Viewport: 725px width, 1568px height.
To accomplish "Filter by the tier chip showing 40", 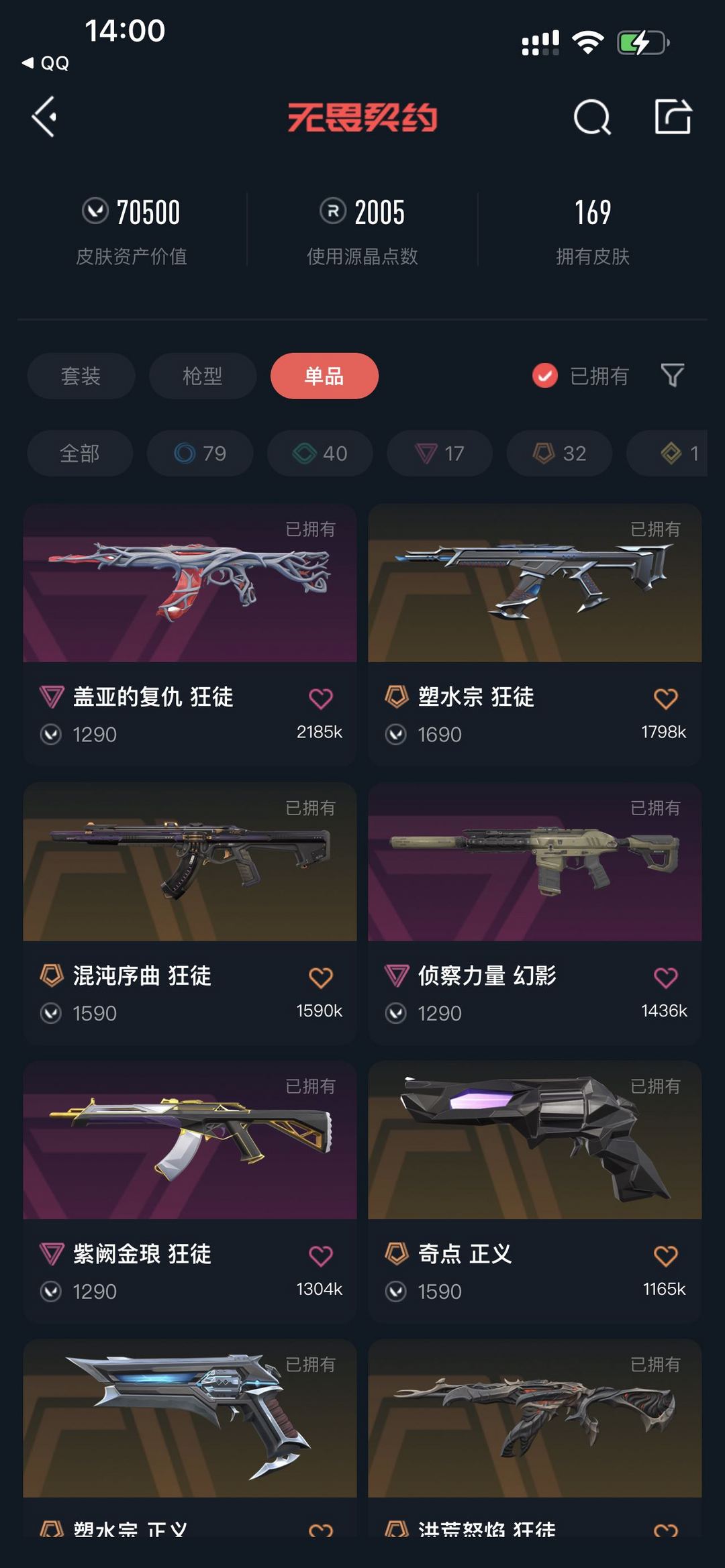I will [x=320, y=454].
